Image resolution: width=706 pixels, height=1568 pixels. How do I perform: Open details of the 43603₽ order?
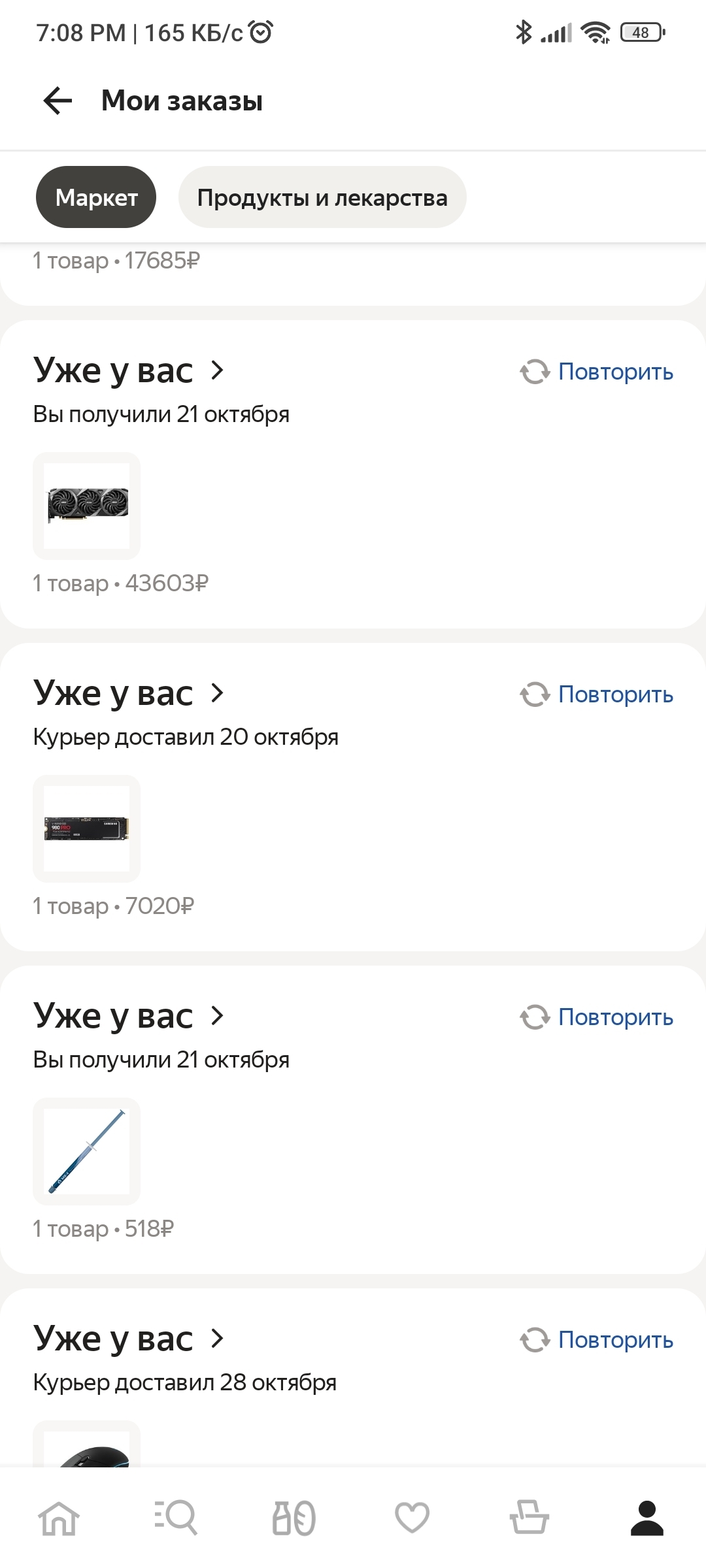point(128,370)
